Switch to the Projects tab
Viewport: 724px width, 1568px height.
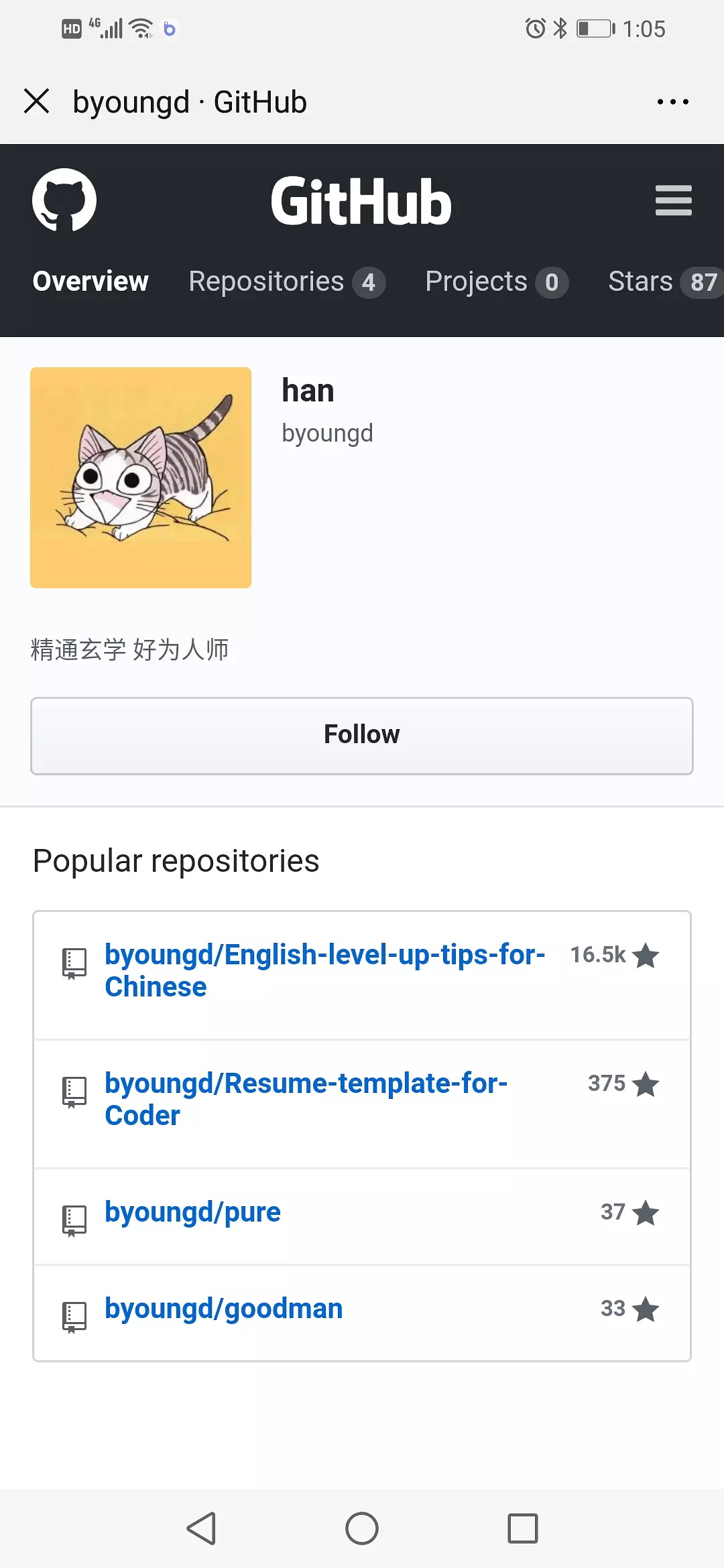(496, 282)
